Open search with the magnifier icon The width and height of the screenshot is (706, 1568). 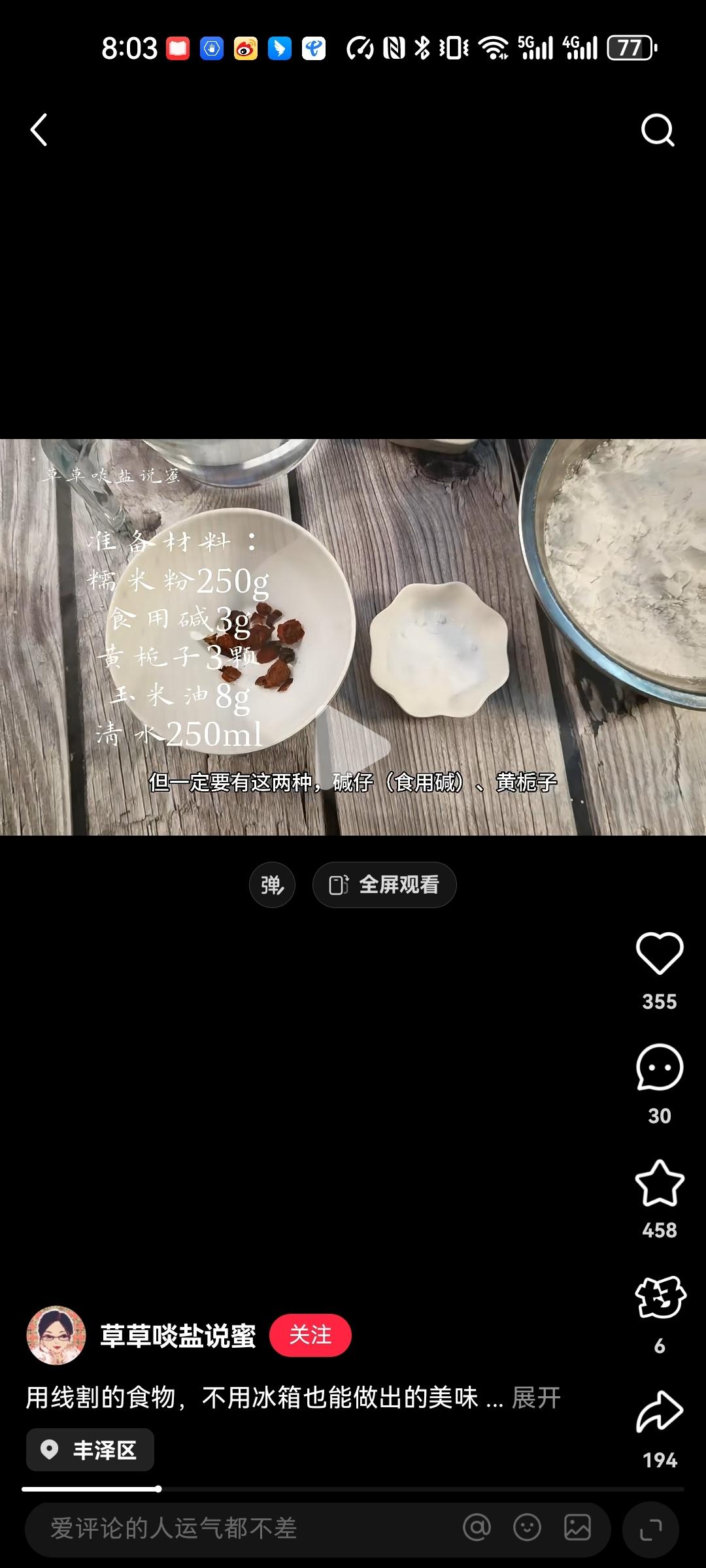658,130
